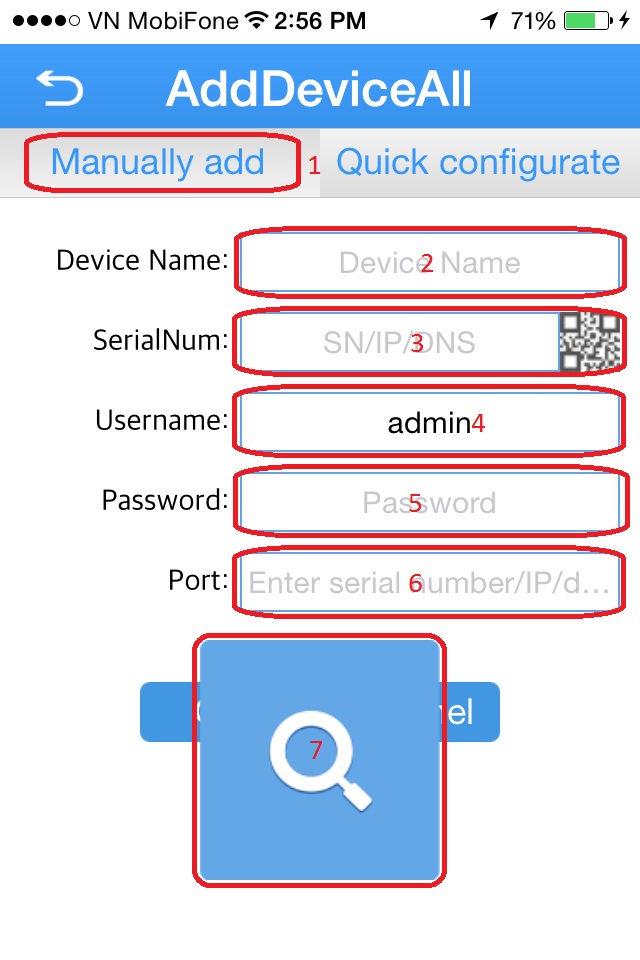This screenshot has width=640, height=960.
Task: Tap the magnifier search button
Action: tap(319, 760)
